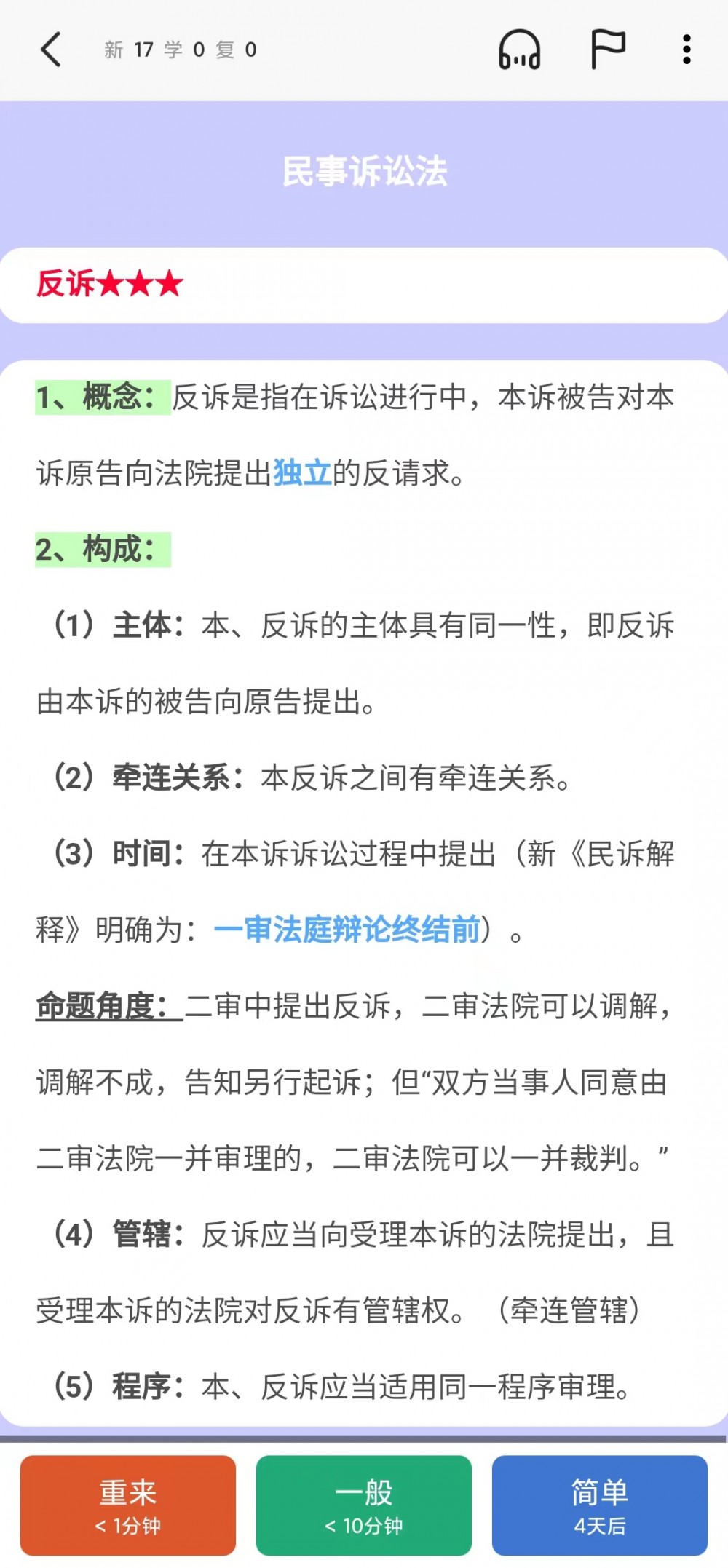Rate the card as 重来
728x1568 pixels.
[x=128, y=1505]
